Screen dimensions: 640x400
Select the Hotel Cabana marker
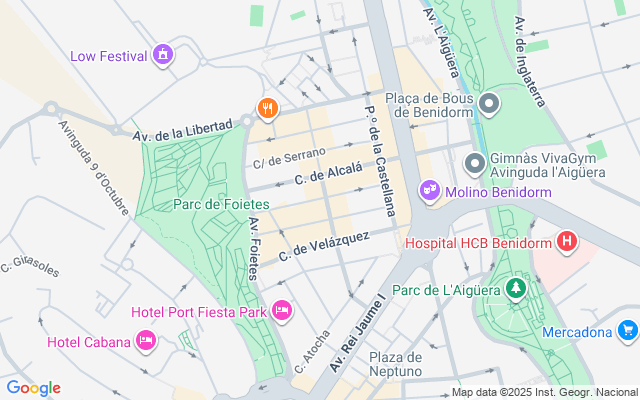pos(146,341)
